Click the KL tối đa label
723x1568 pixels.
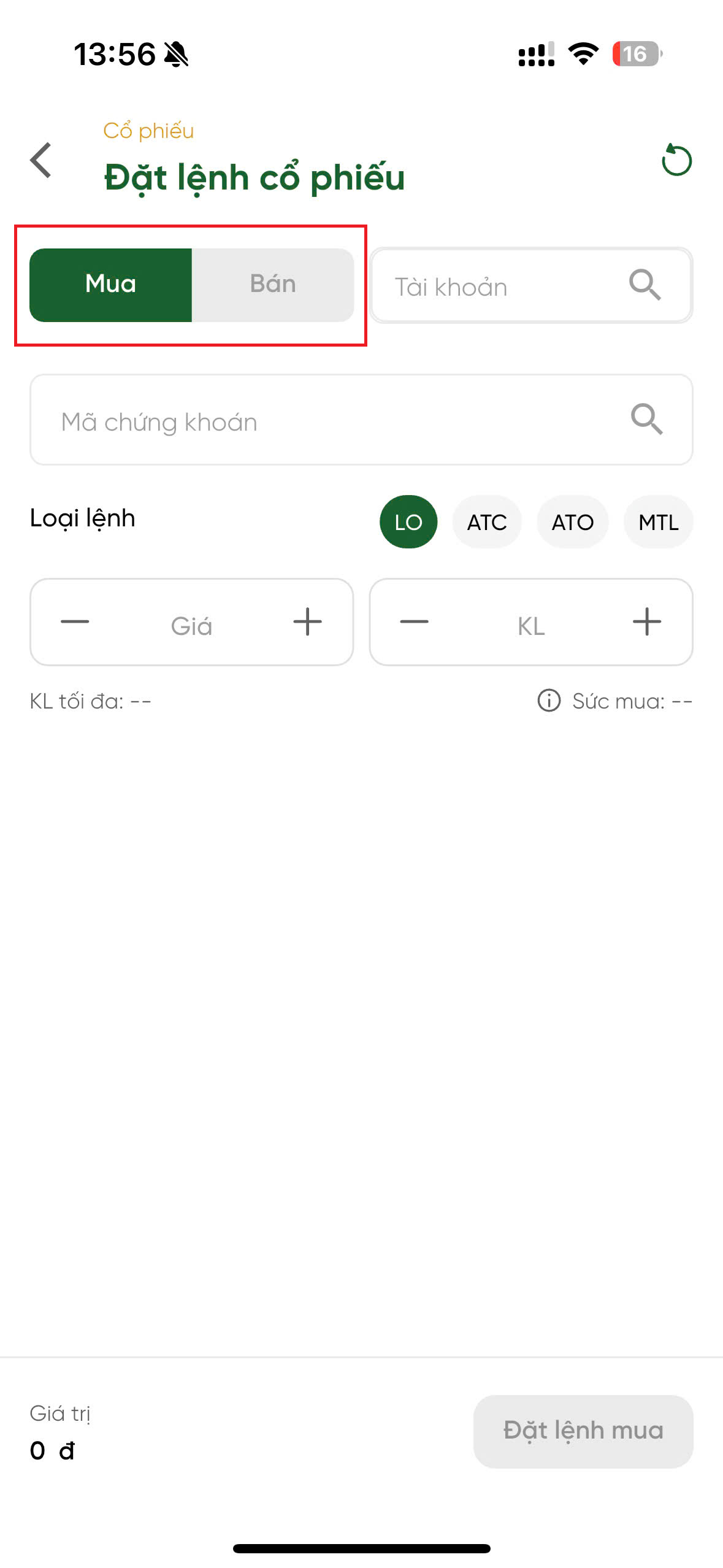click(x=90, y=701)
